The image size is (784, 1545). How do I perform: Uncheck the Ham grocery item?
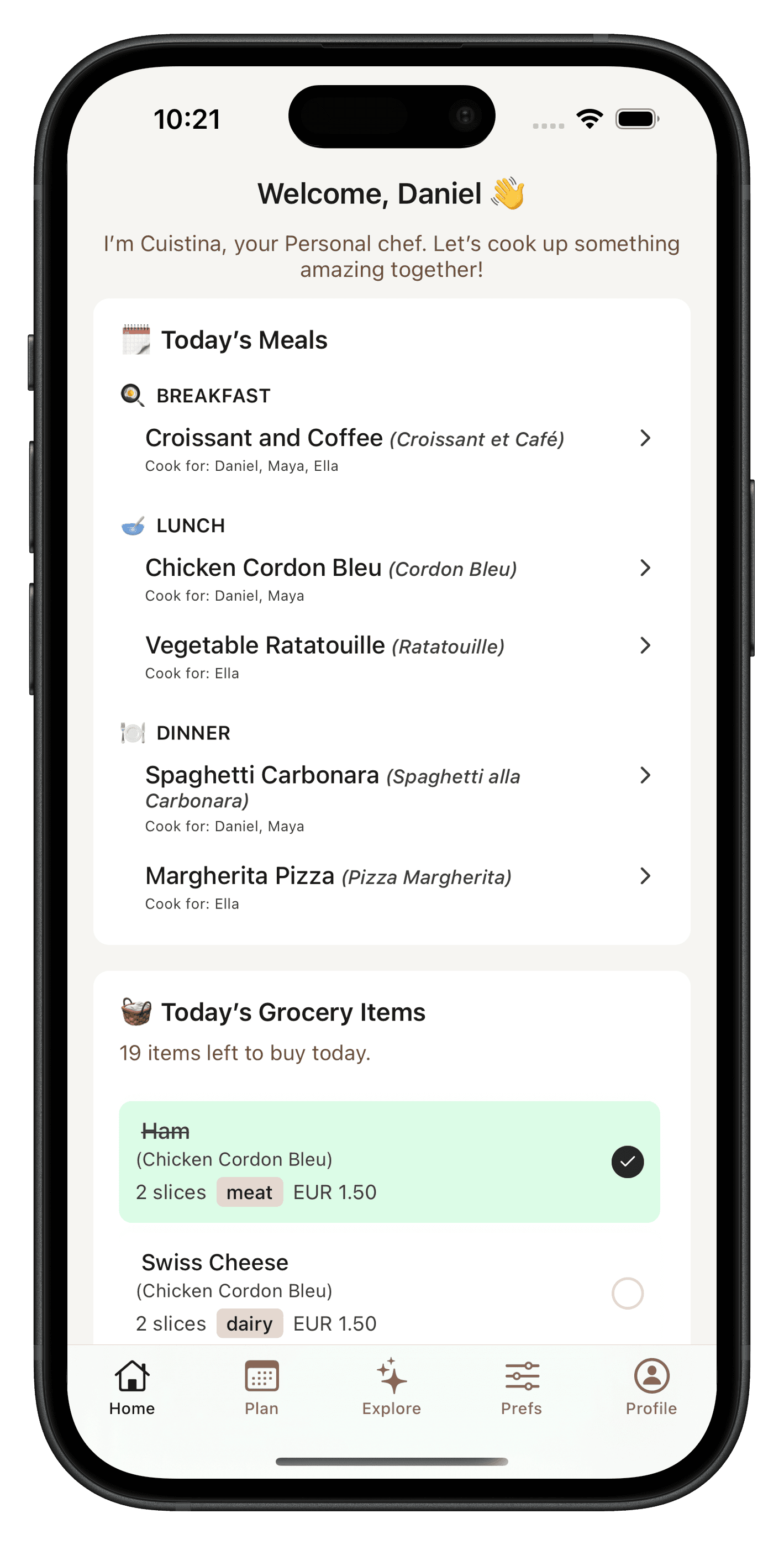tap(627, 1162)
